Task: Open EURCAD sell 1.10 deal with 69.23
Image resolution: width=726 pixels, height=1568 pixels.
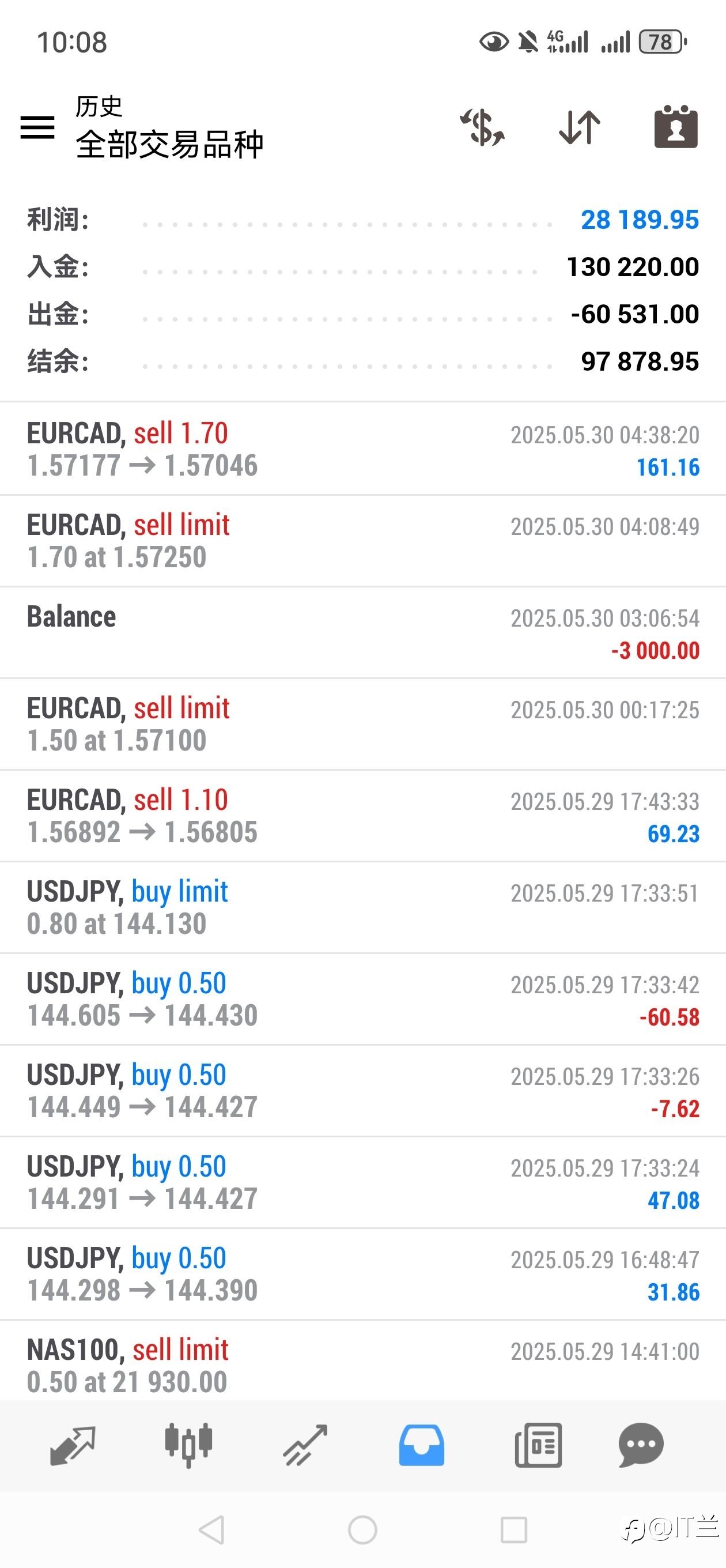Action: [362, 816]
